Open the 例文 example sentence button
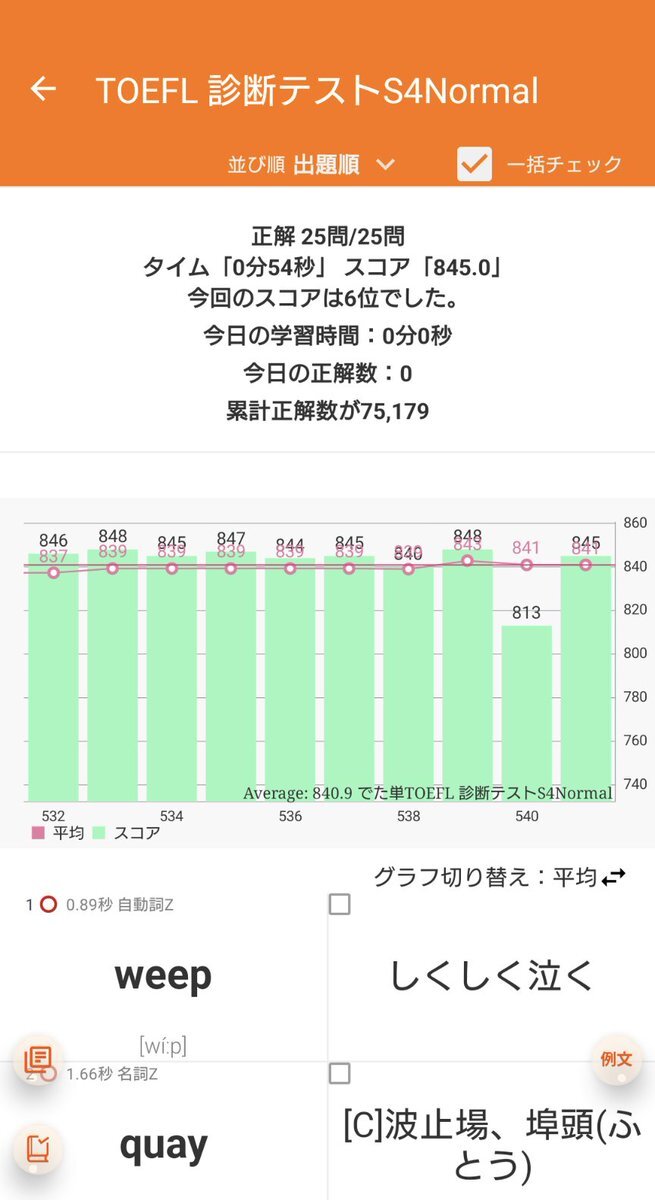Image resolution: width=655 pixels, height=1200 pixels. click(616, 1059)
